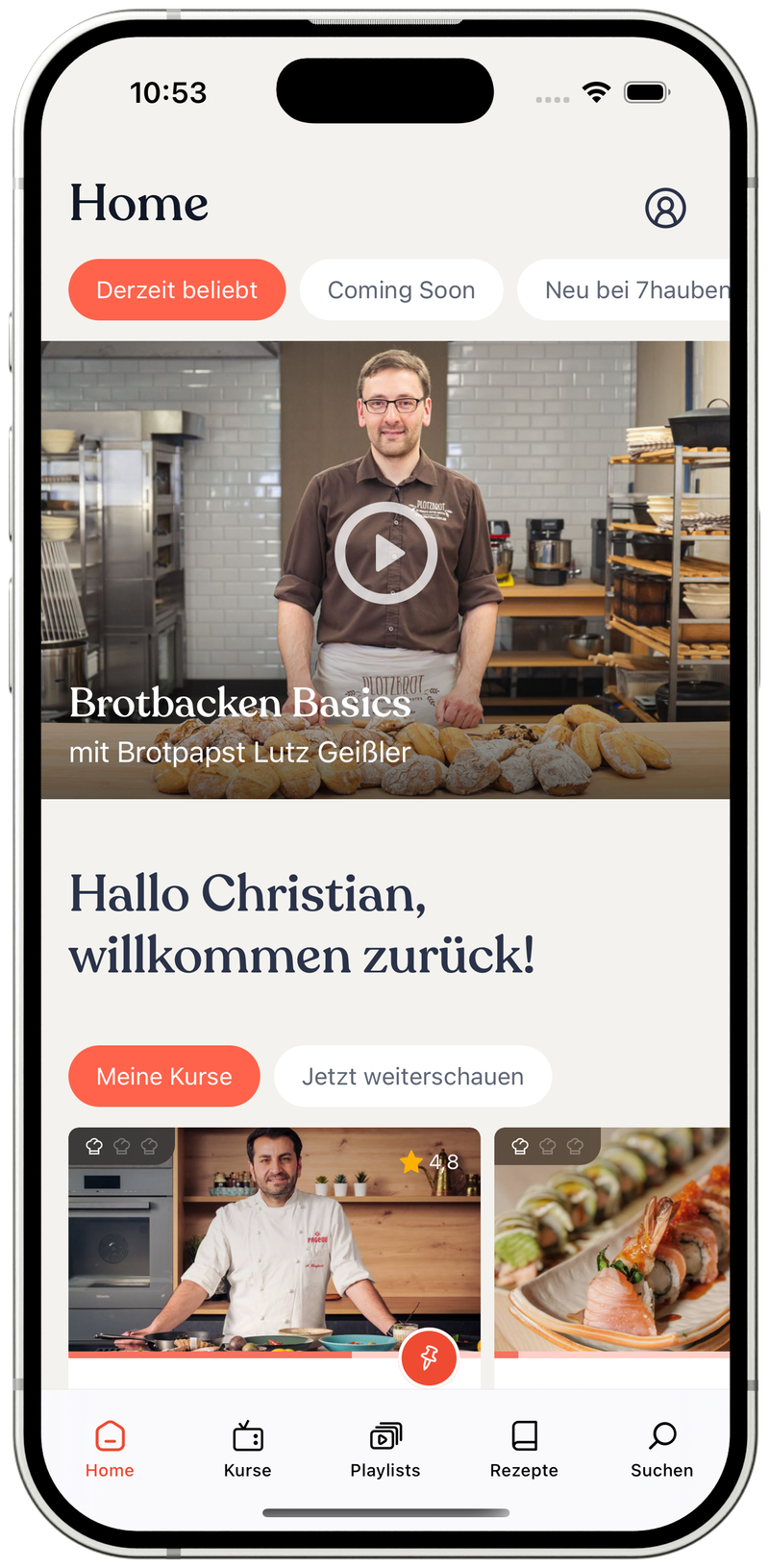Switch to the Rezepte tab
769x1568 pixels.
[524, 1449]
